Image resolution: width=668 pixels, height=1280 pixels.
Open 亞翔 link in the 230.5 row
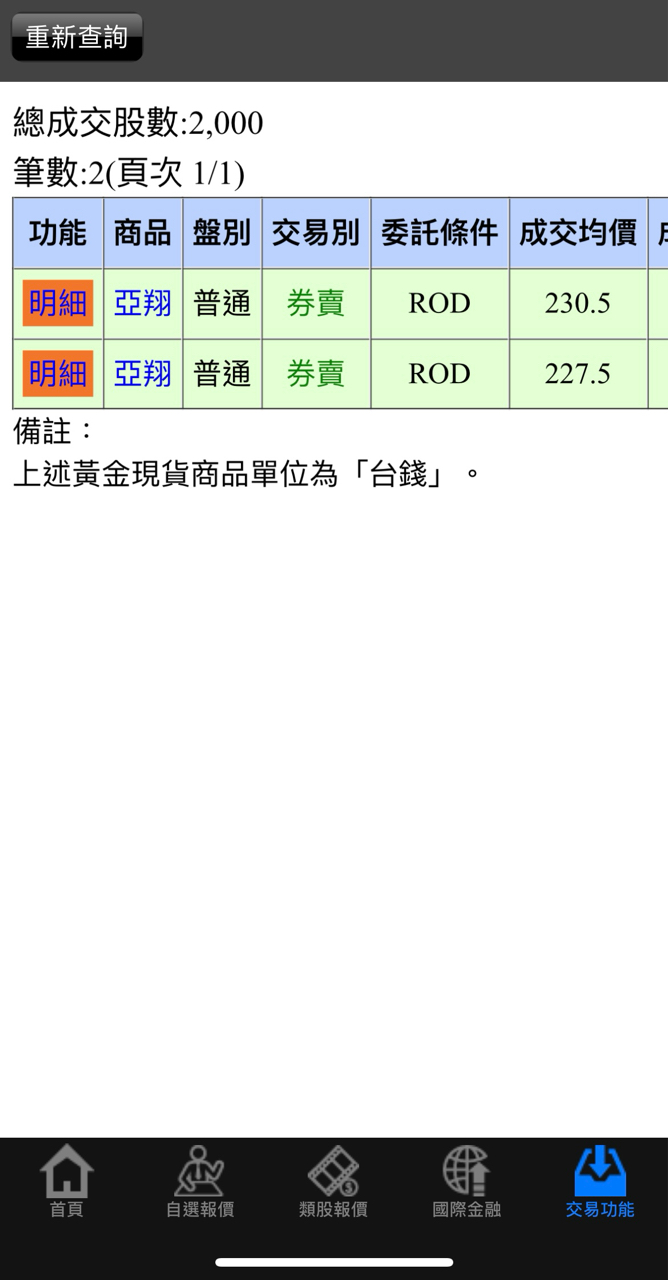coord(143,303)
